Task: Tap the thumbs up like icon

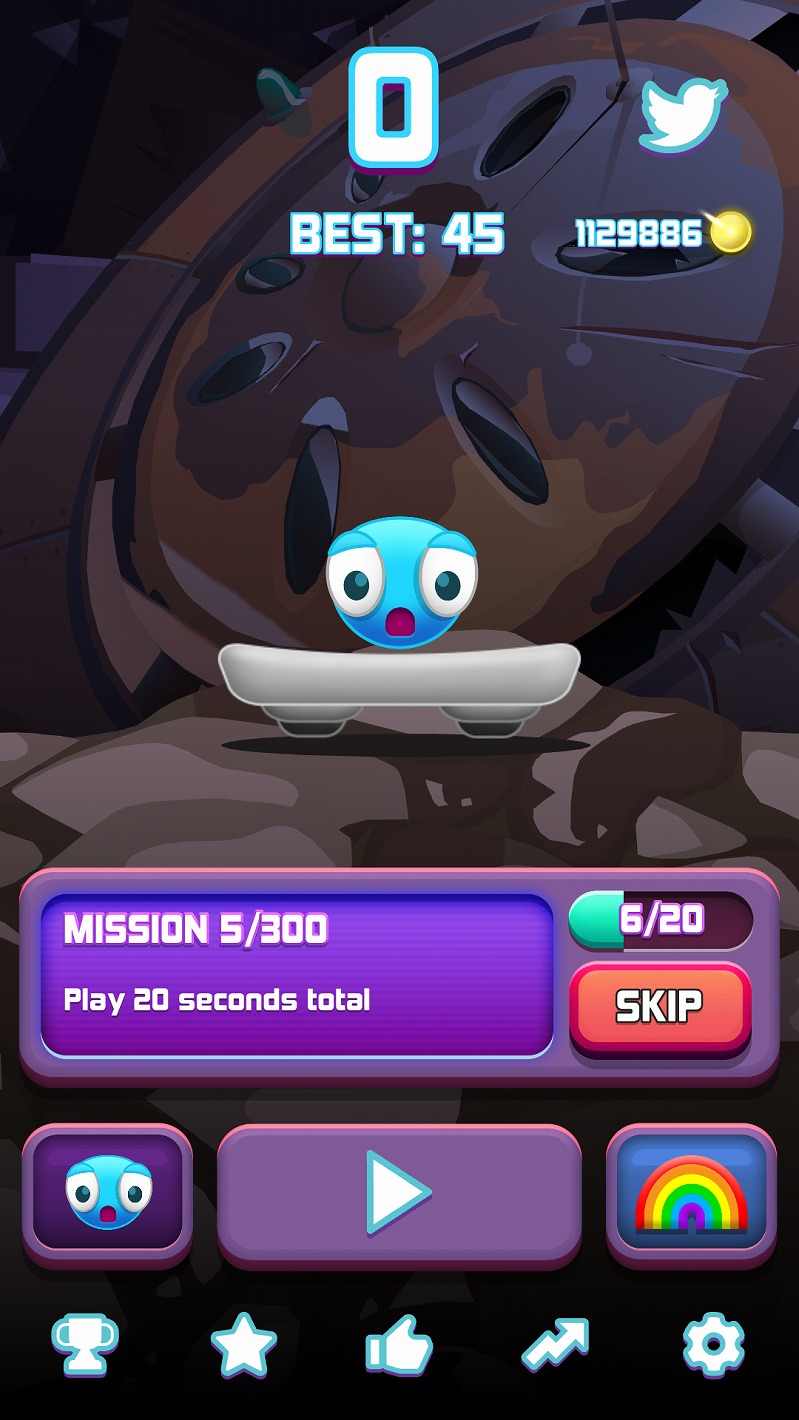Action: (x=400, y=1347)
